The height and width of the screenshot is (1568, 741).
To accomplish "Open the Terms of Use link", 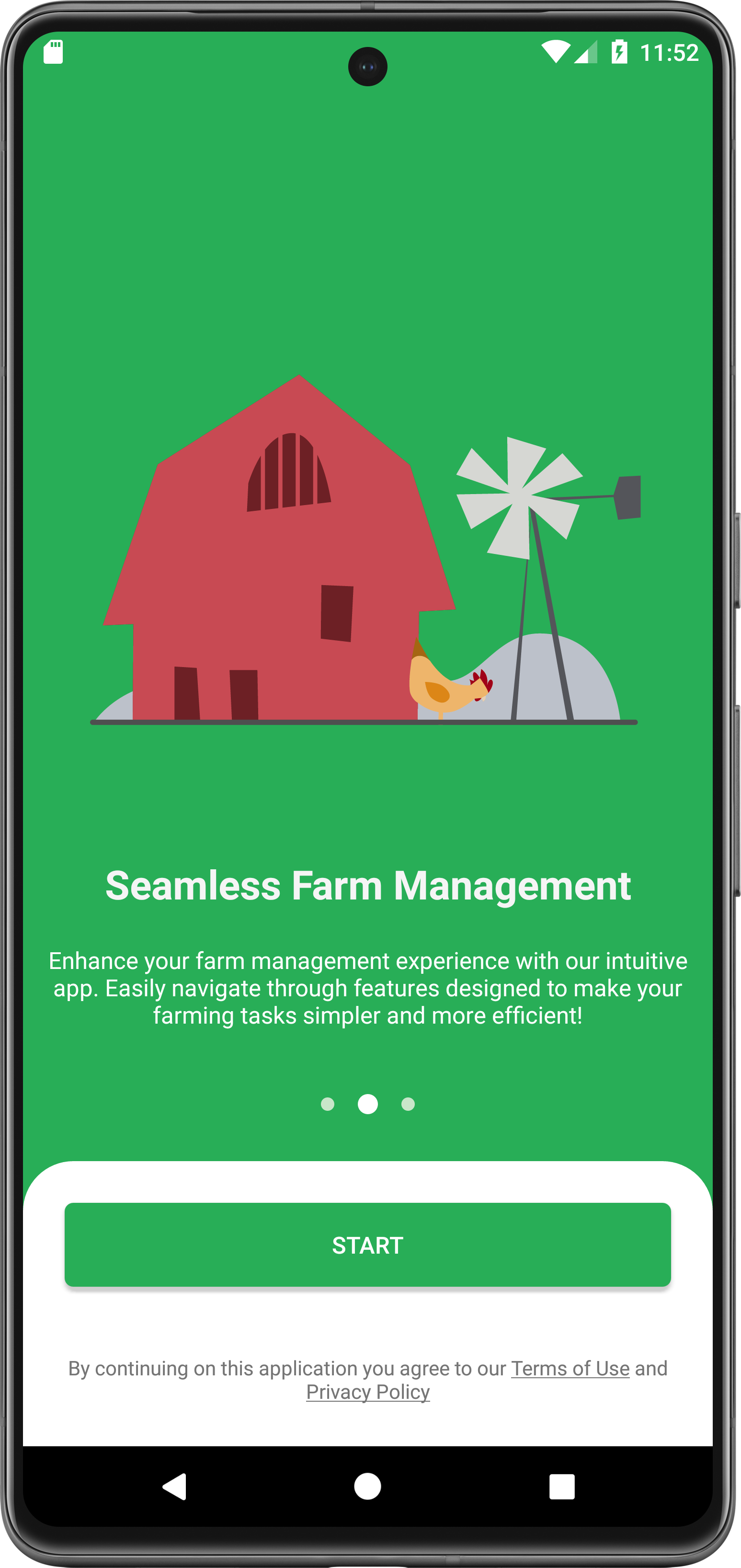I will click(x=570, y=1368).
